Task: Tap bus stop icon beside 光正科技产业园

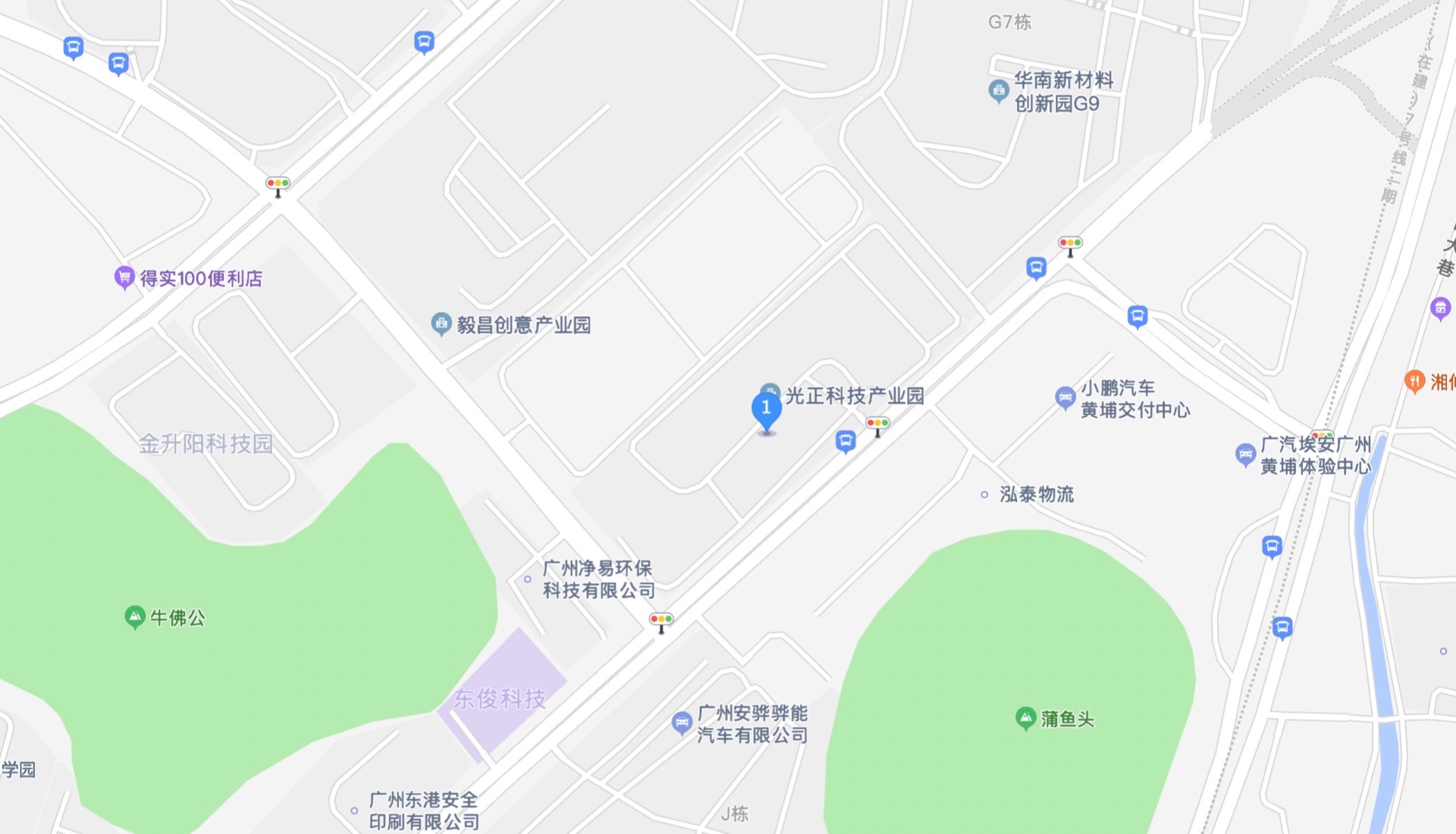Action: pyautogui.click(x=846, y=441)
